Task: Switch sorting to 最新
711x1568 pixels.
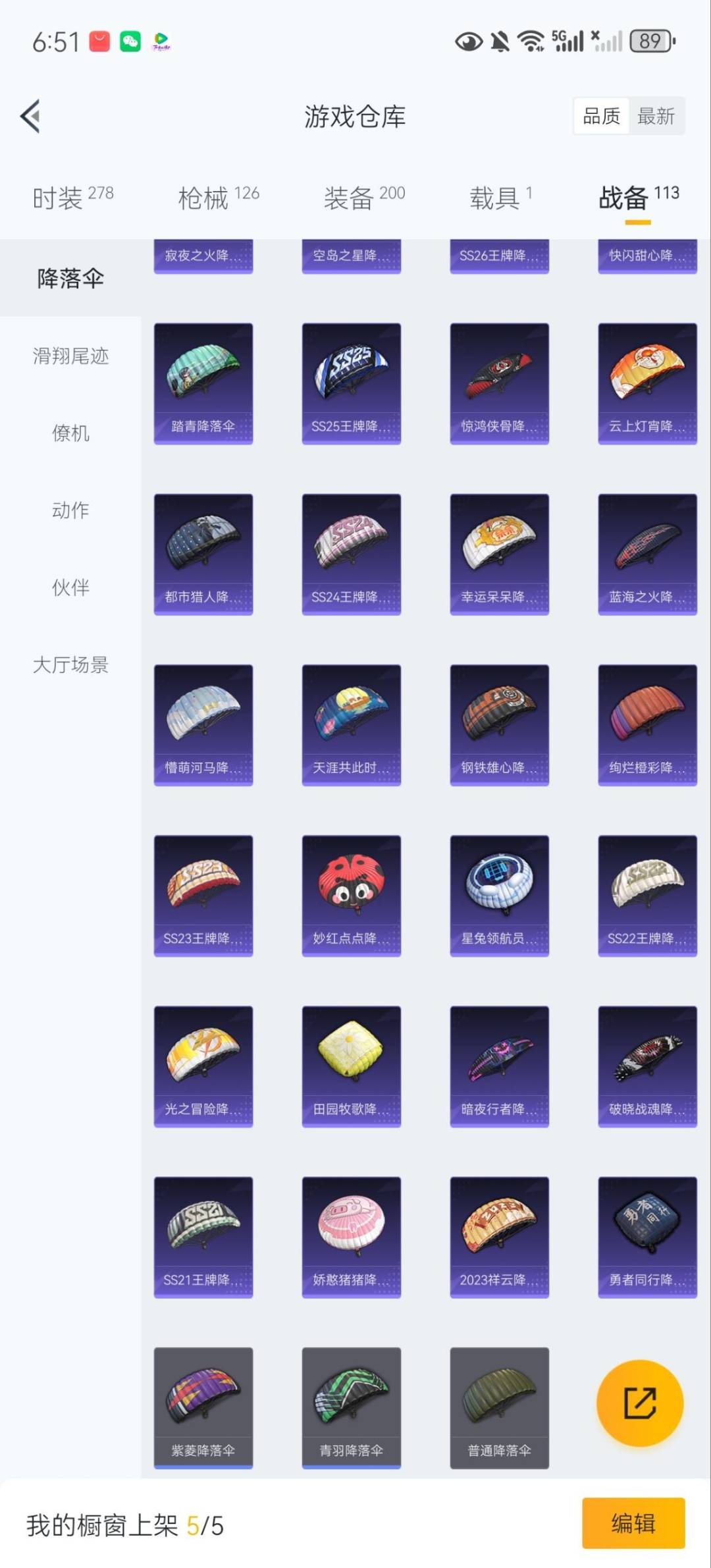Action: click(656, 115)
